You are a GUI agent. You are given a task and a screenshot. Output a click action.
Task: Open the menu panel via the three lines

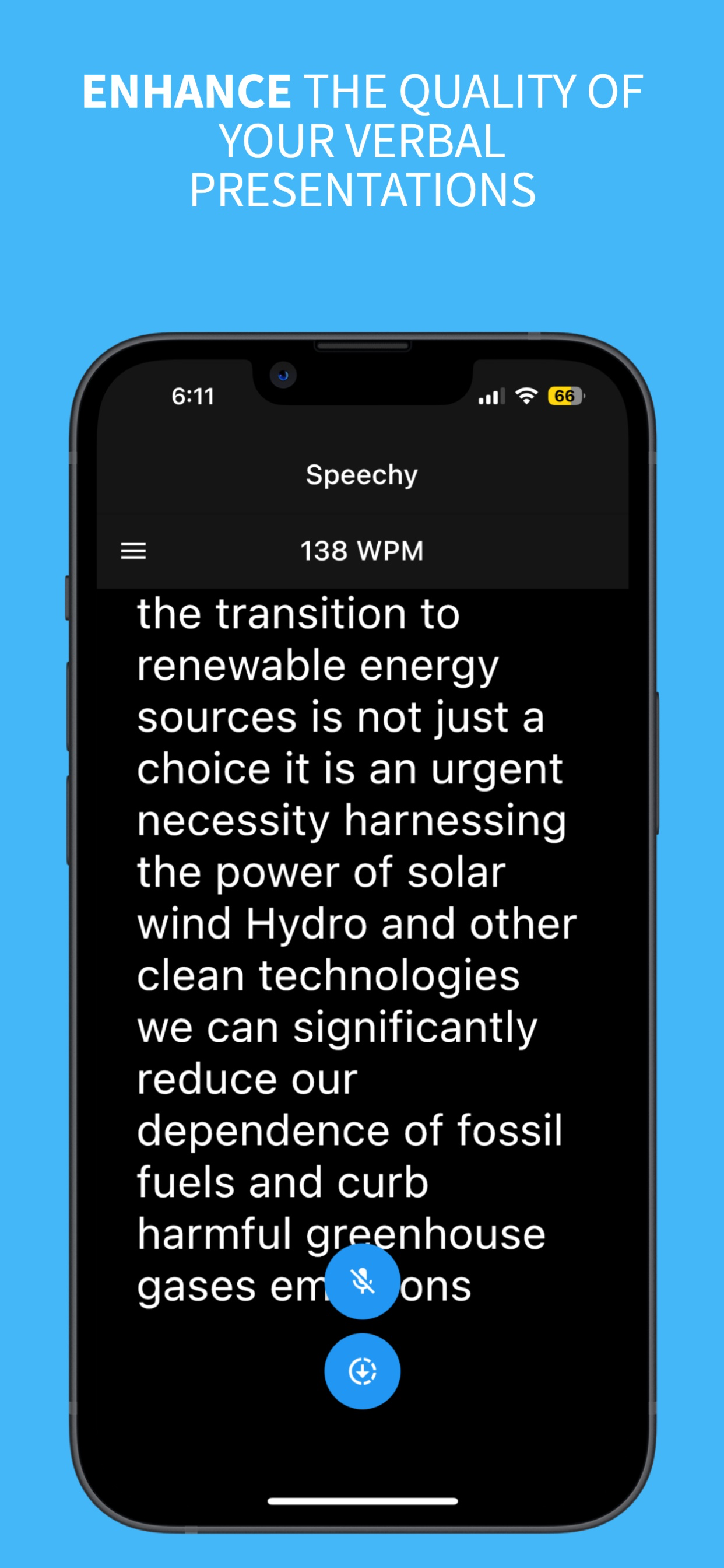(x=134, y=551)
